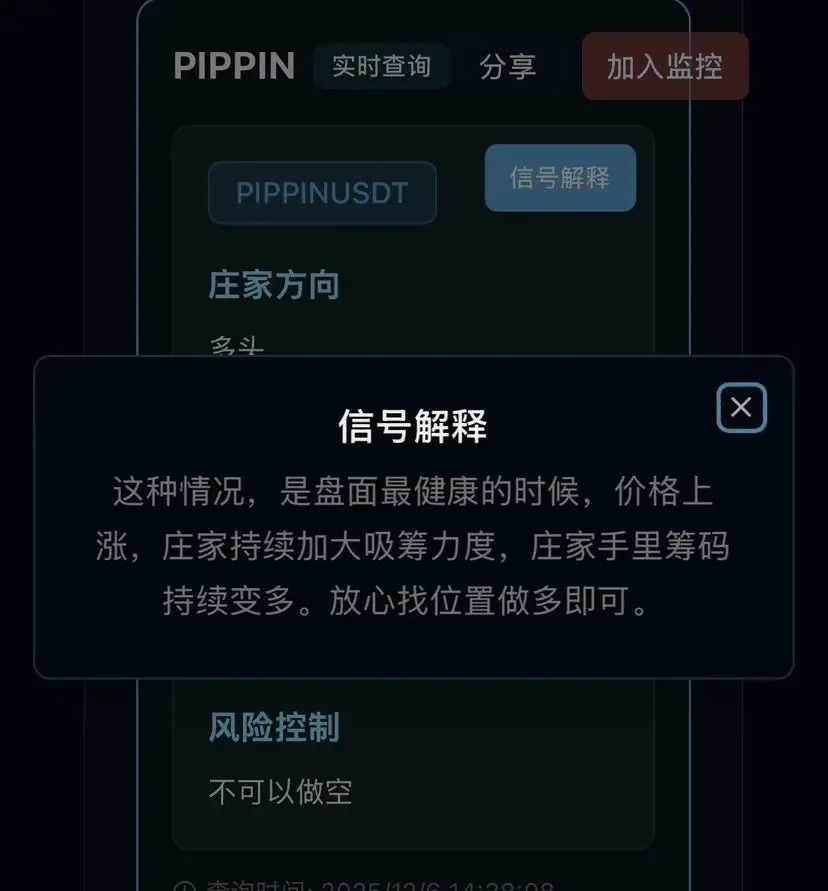Viewport: 828px width, 891px height.
Task: Select the 信号解释 dialog title
Action: pos(413,424)
